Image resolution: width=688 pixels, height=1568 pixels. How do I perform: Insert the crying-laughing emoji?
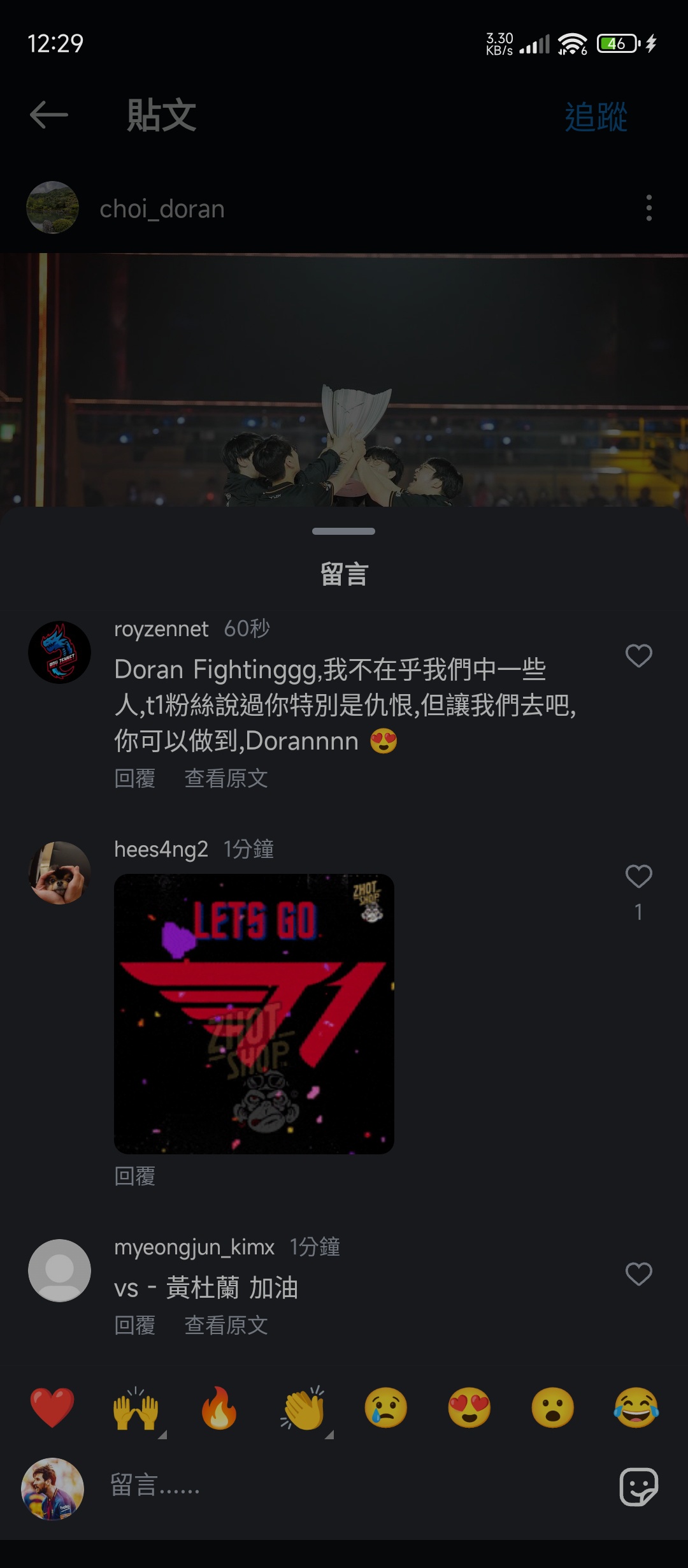tap(636, 1407)
